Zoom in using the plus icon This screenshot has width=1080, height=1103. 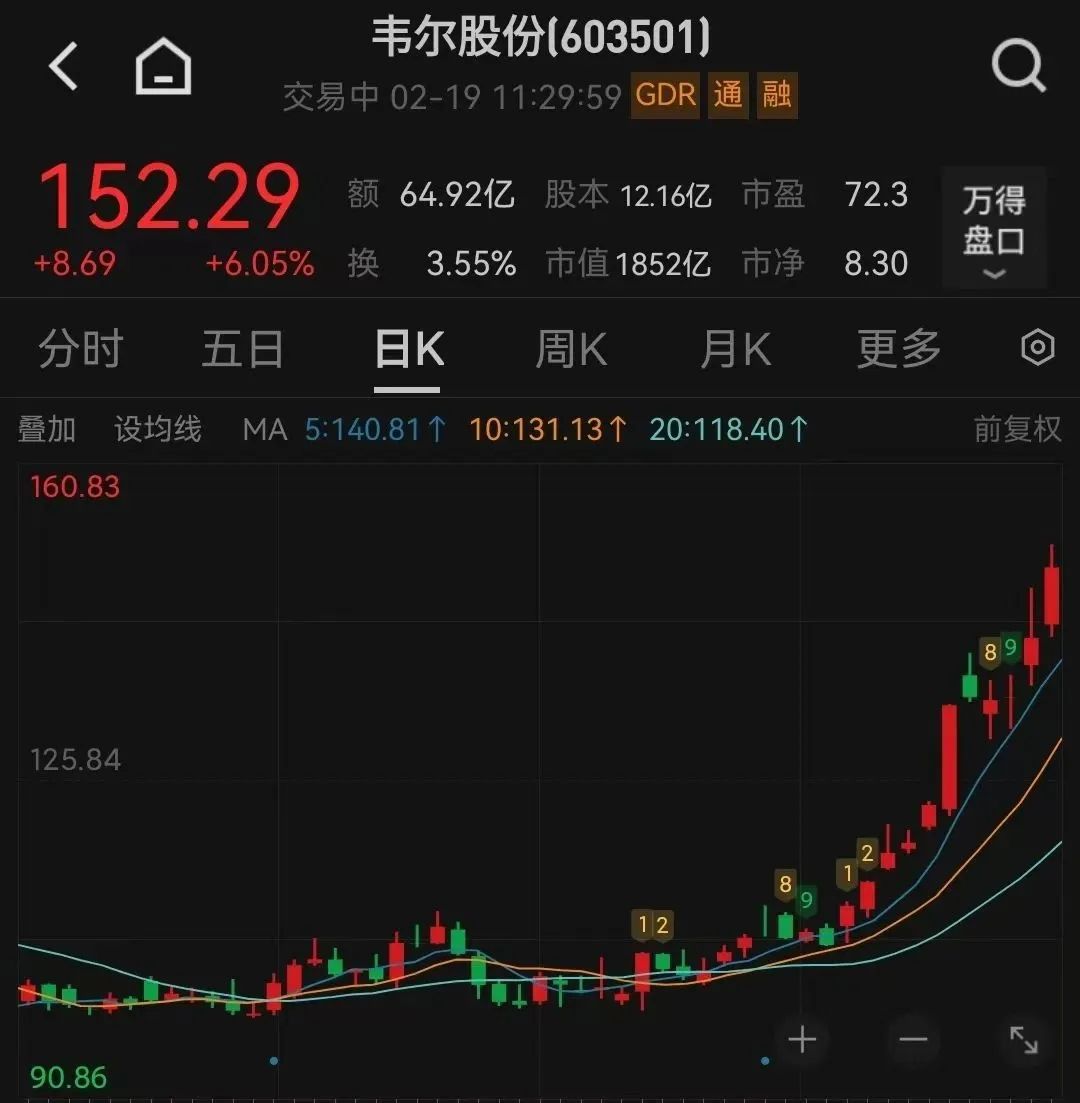[x=801, y=1040]
